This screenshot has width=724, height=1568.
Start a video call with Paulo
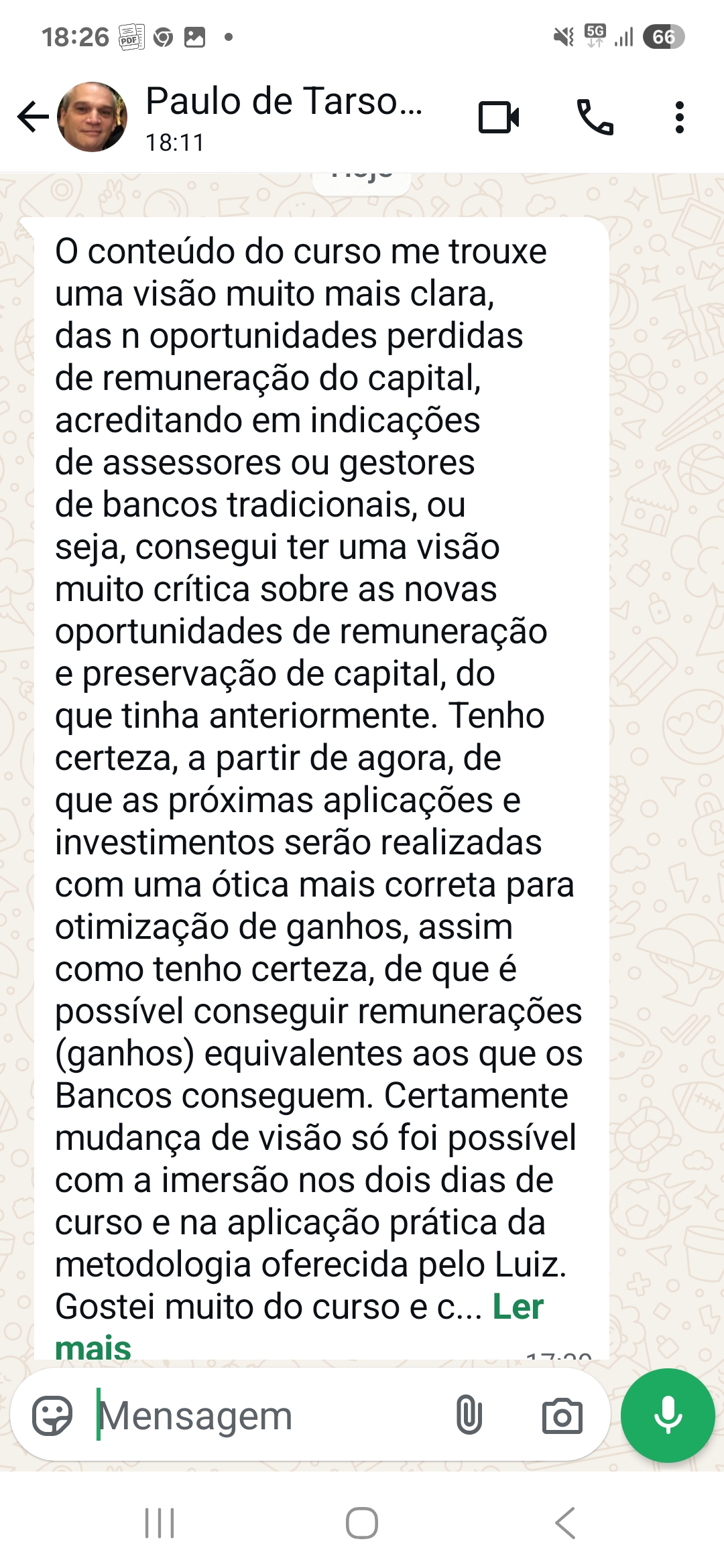click(499, 118)
